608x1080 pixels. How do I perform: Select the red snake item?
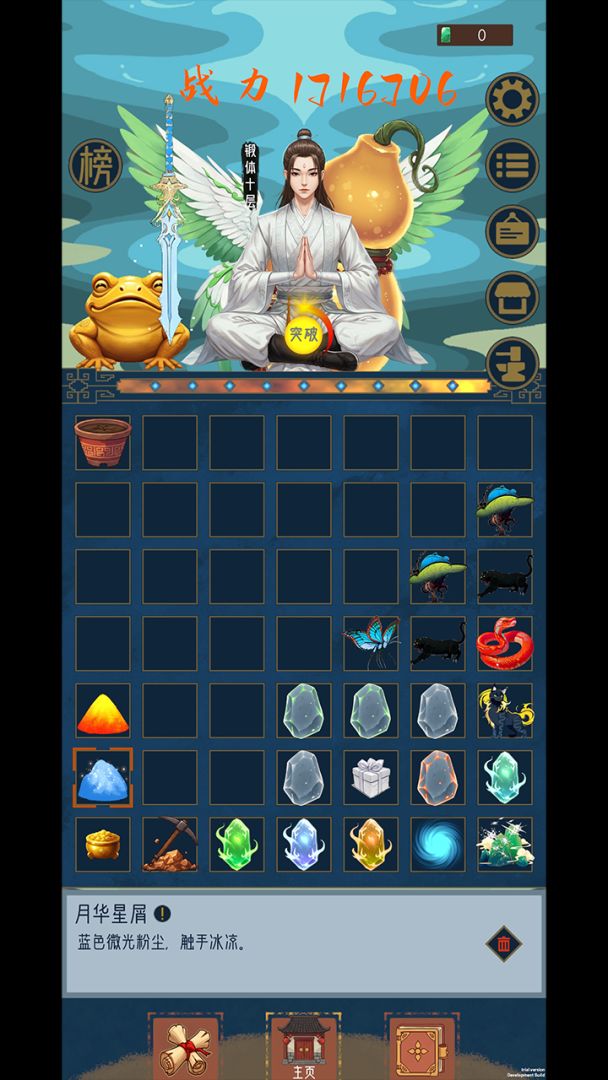coord(504,644)
